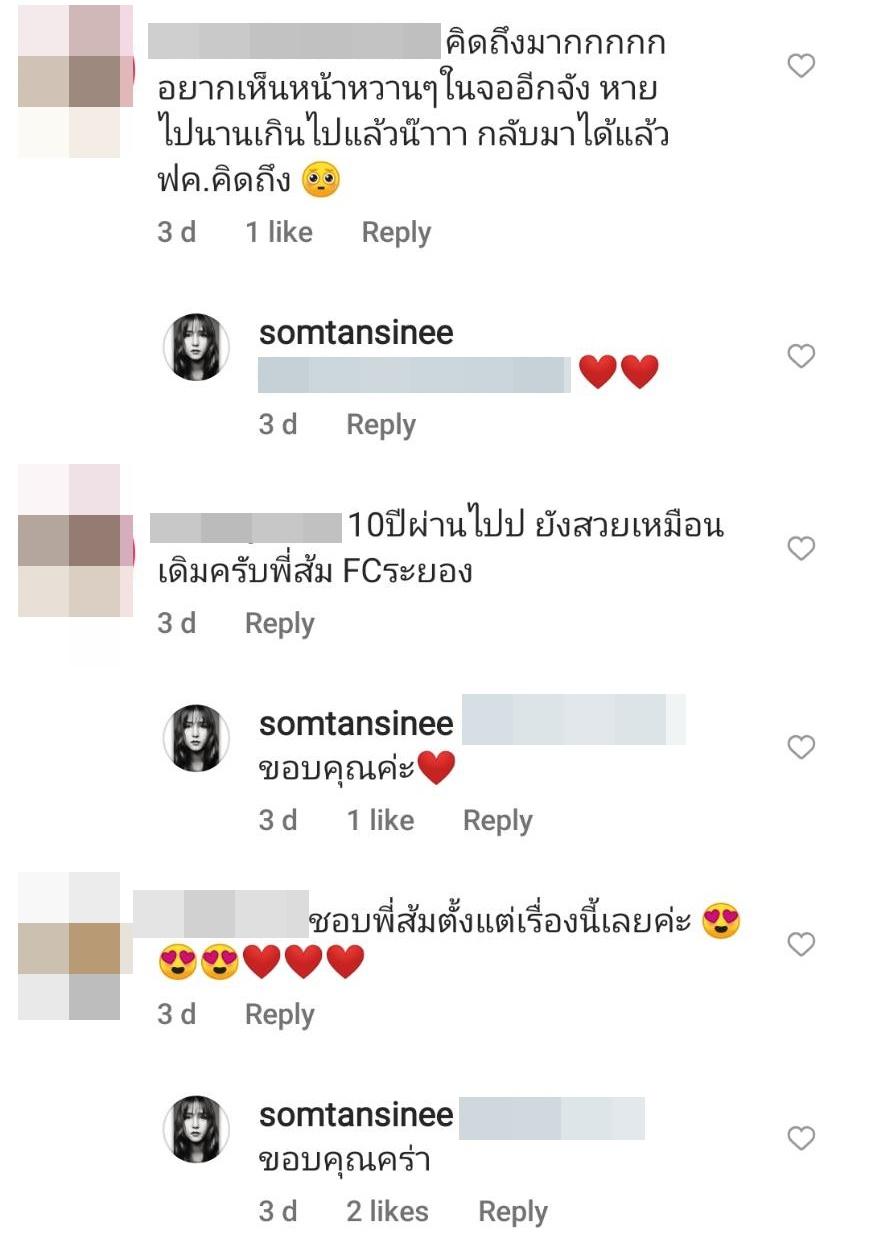The height and width of the screenshot is (1247, 869).
Task: Like the ชอบพี่ส้มตั้งแต่เรื่องนี้ comment
Action: (x=801, y=944)
